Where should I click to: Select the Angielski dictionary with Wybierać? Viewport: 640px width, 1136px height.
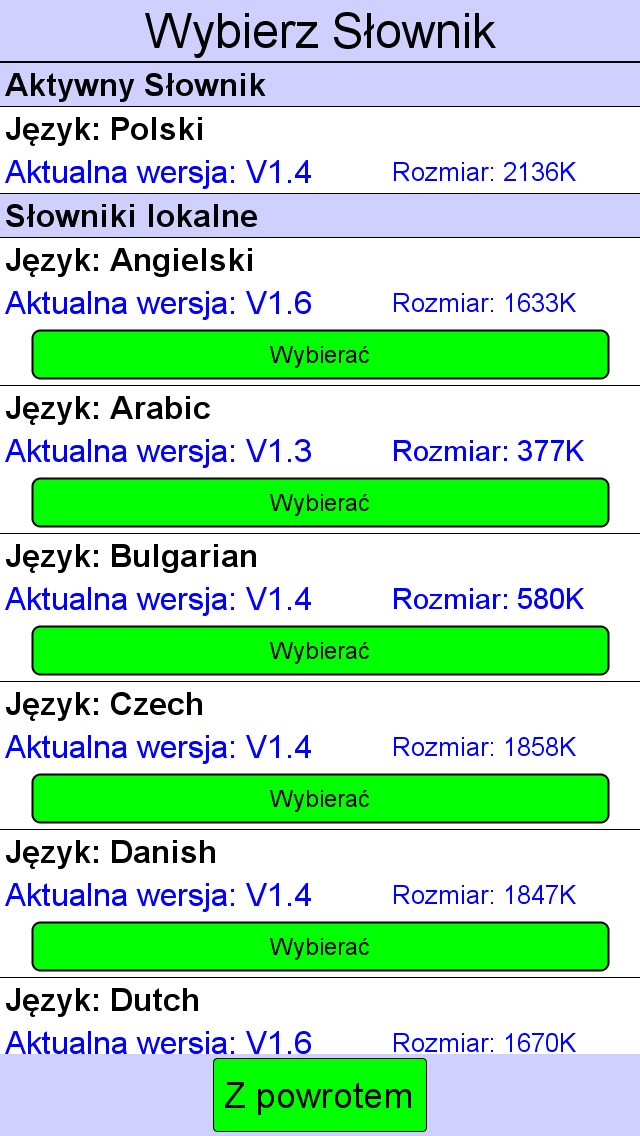click(320, 354)
